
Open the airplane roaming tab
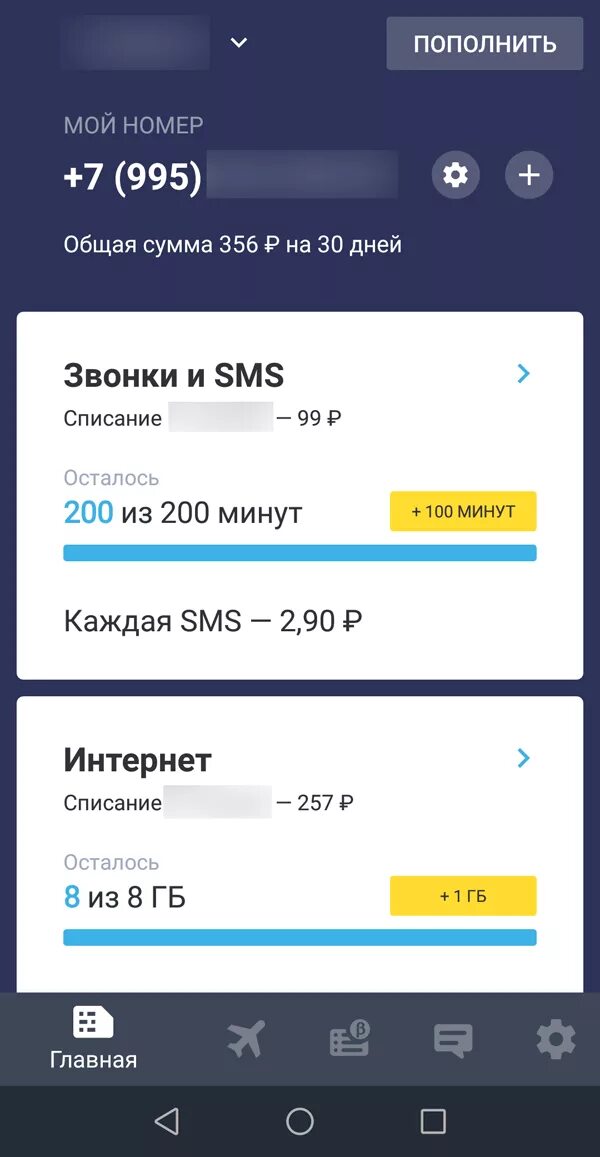click(246, 1039)
